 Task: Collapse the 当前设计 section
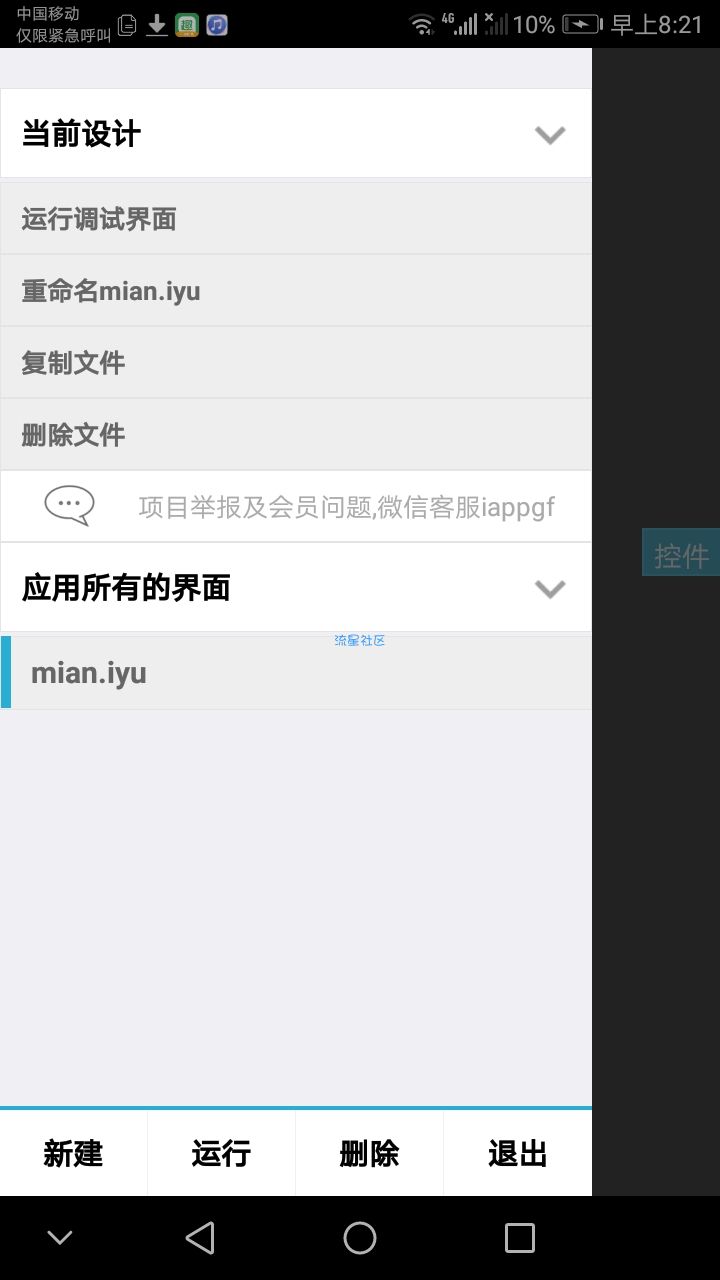click(549, 134)
